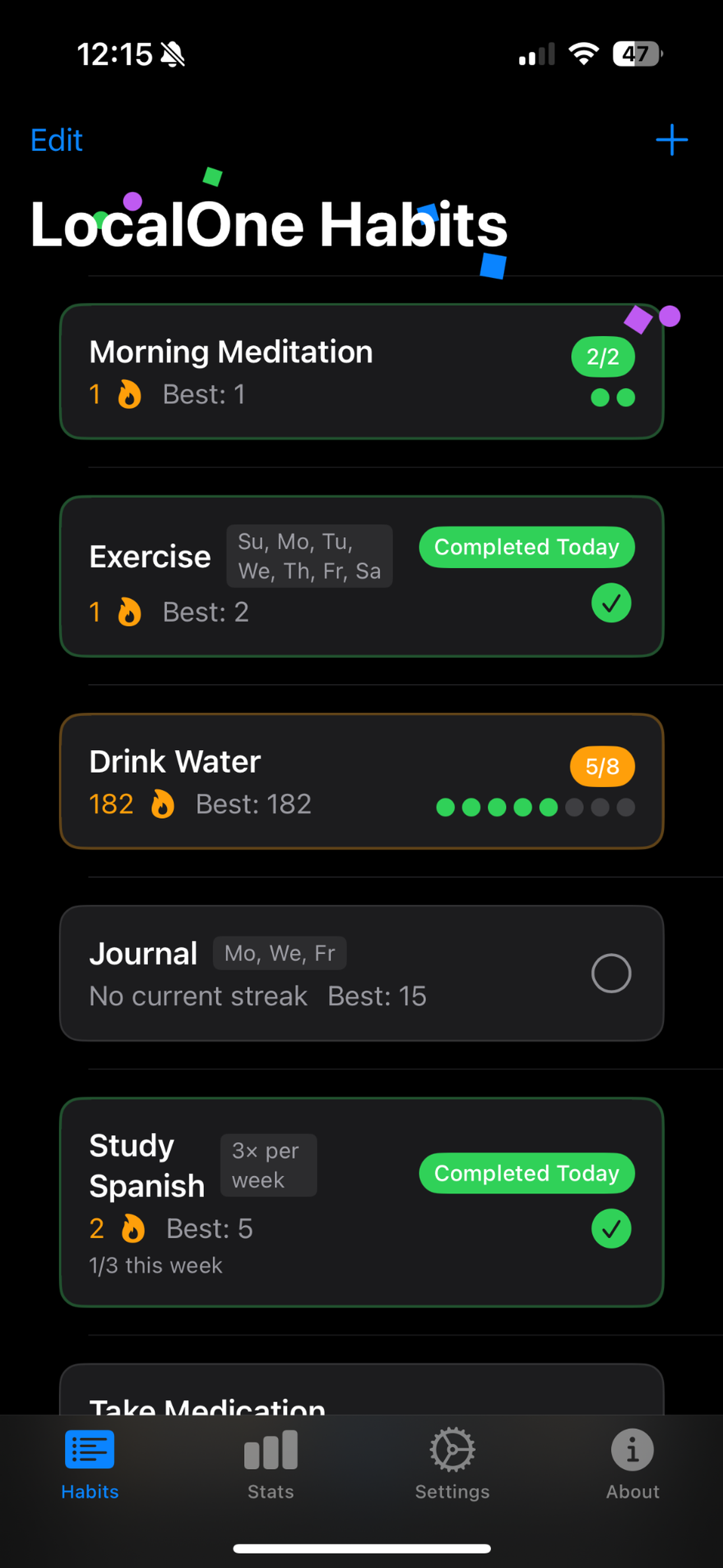Switch to the Stats tab
The height and width of the screenshot is (1568, 723).
pyautogui.click(x=270, y=1461)
